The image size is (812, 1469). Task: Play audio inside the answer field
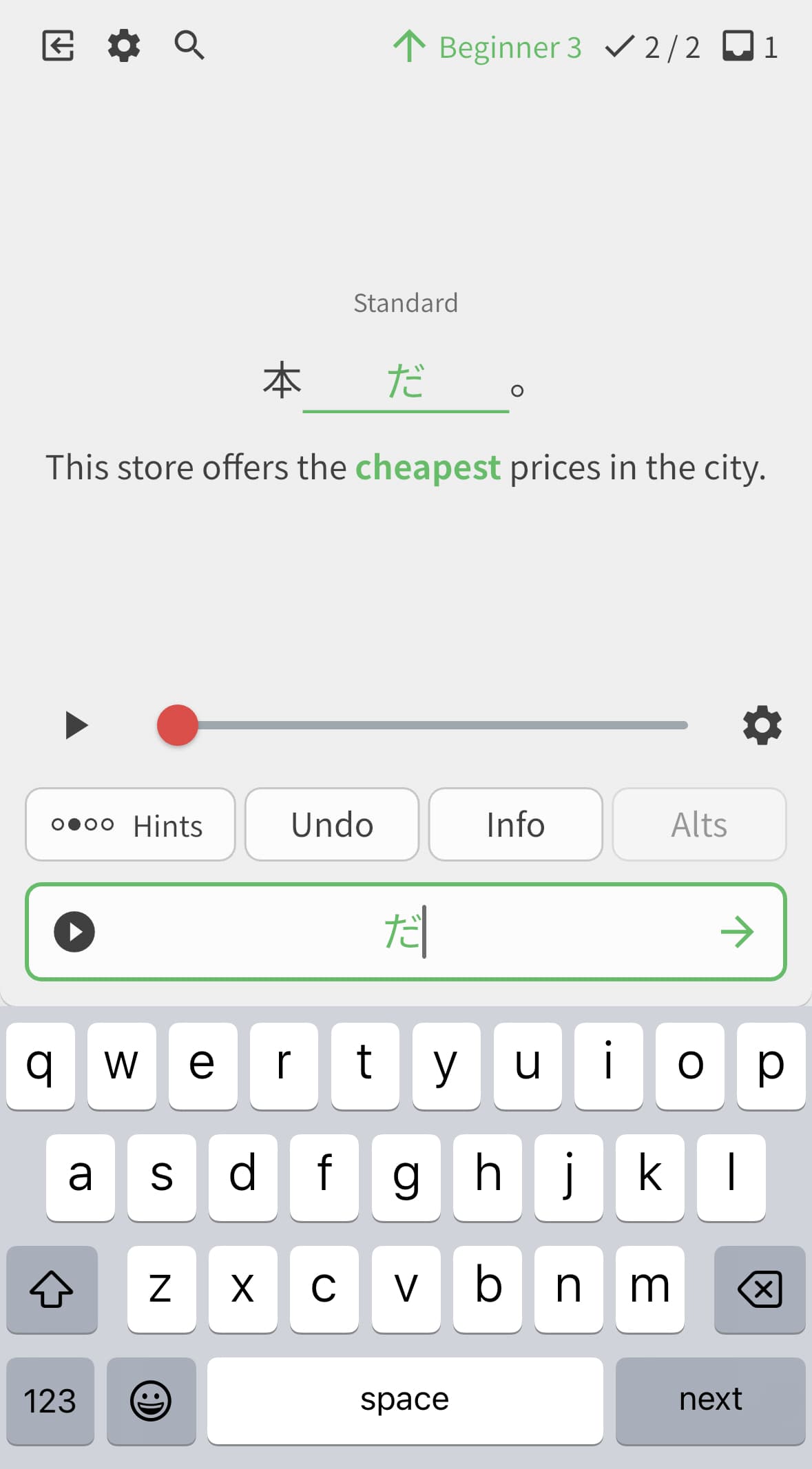[74, 932]
